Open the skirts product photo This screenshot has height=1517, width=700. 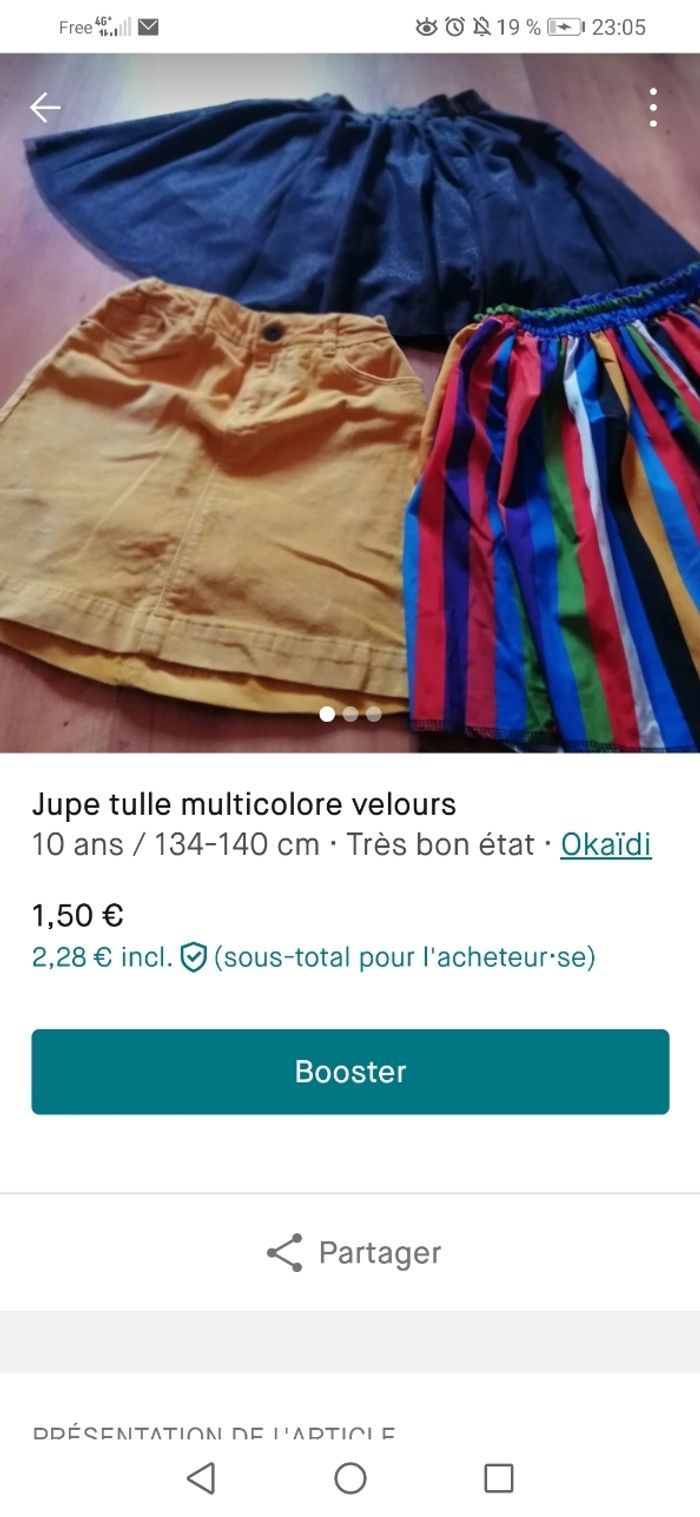(350, 420)
